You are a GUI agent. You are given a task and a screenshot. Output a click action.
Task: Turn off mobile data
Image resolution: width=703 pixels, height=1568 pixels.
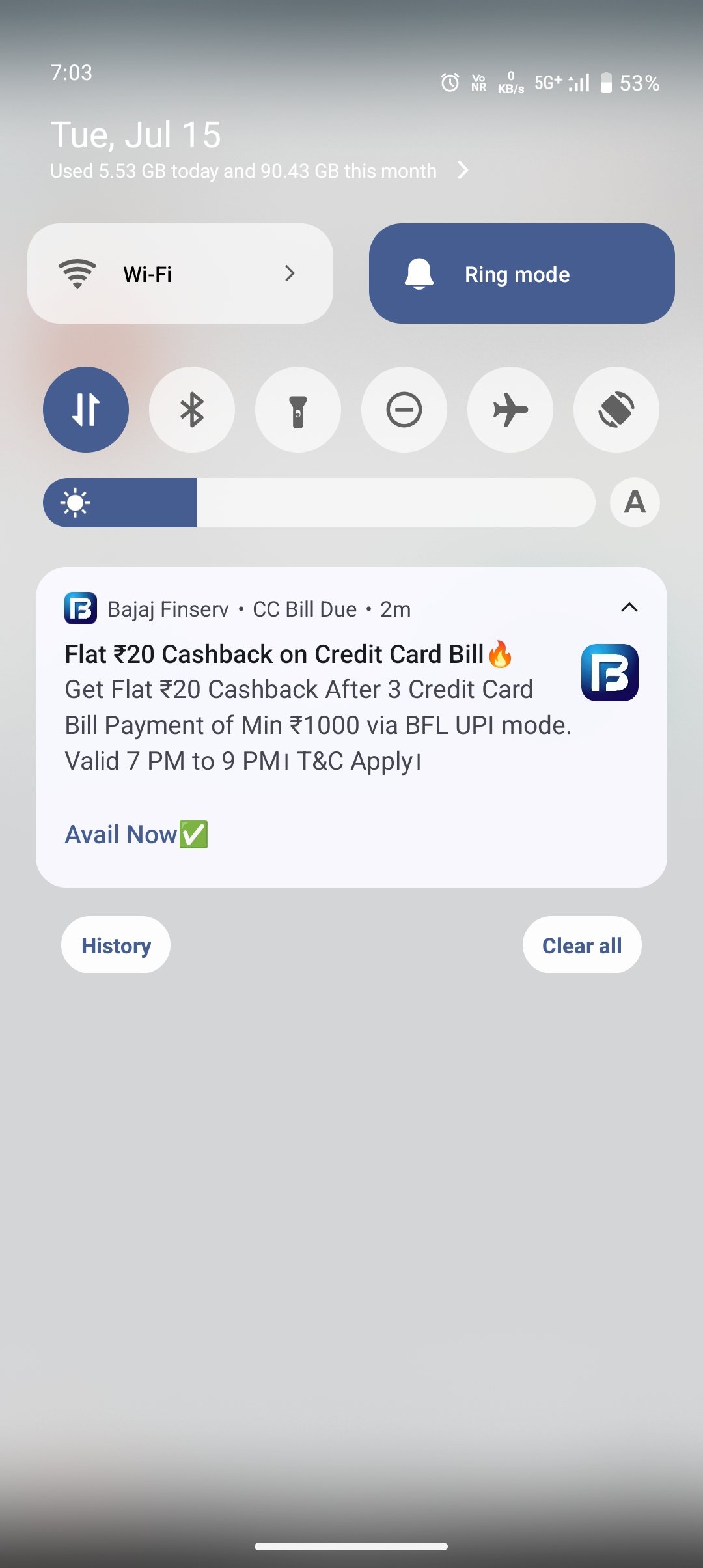[x=86, y=410]
